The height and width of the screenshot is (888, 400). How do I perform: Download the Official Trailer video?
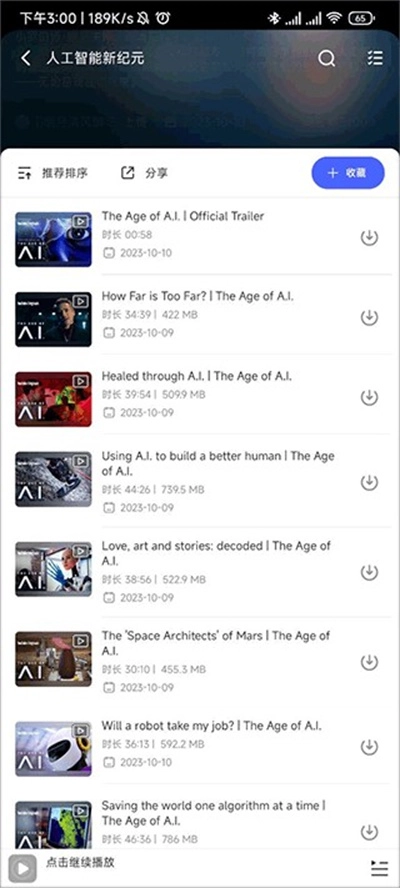point(369,238)
